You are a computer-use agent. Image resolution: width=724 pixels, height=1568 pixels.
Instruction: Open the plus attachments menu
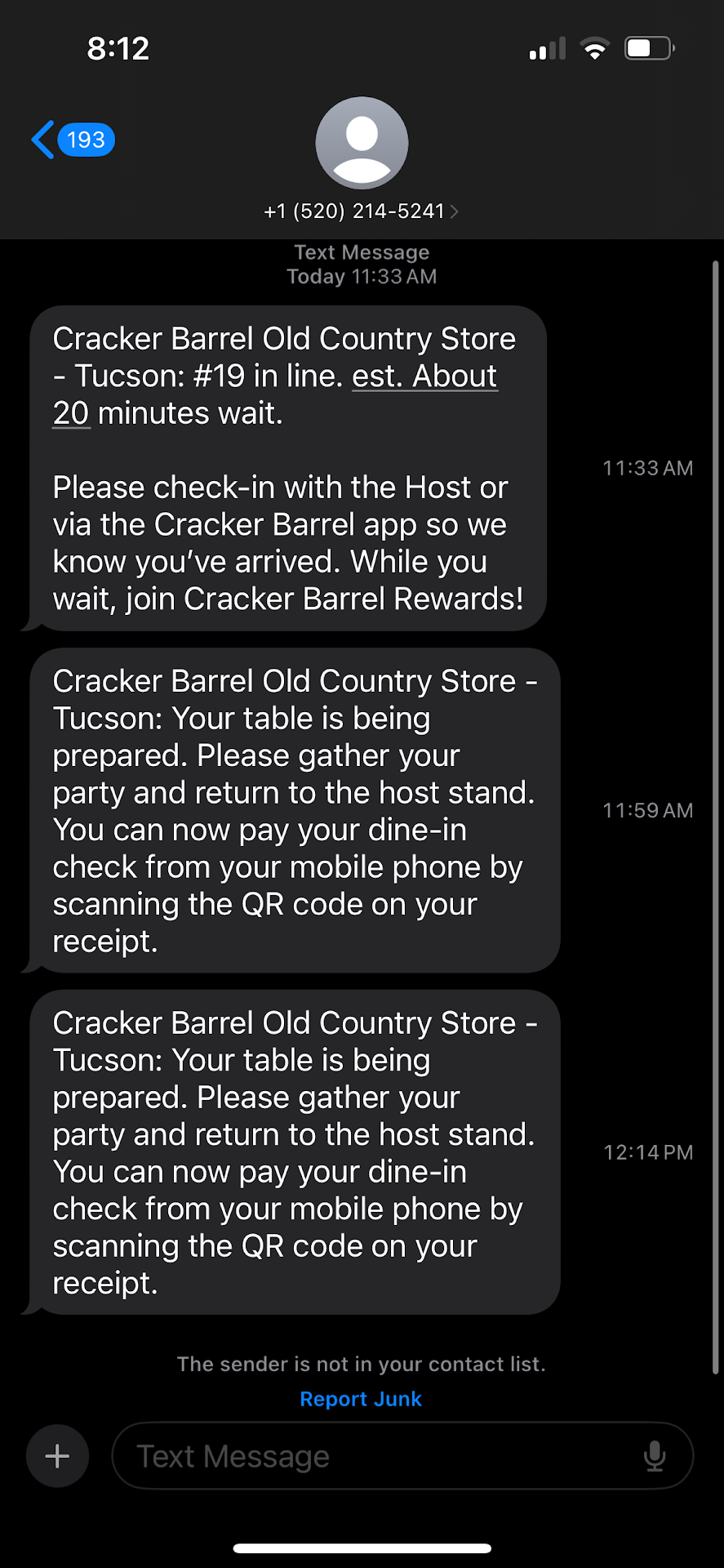coord(57,1456)
